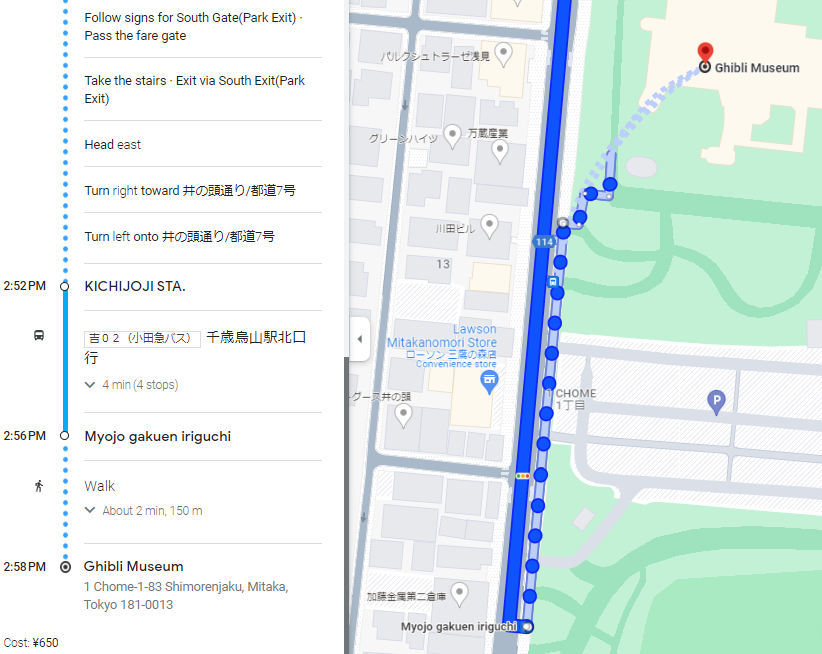
Task: Collapse the side directions panel
Action: click(x=360, y=339)
